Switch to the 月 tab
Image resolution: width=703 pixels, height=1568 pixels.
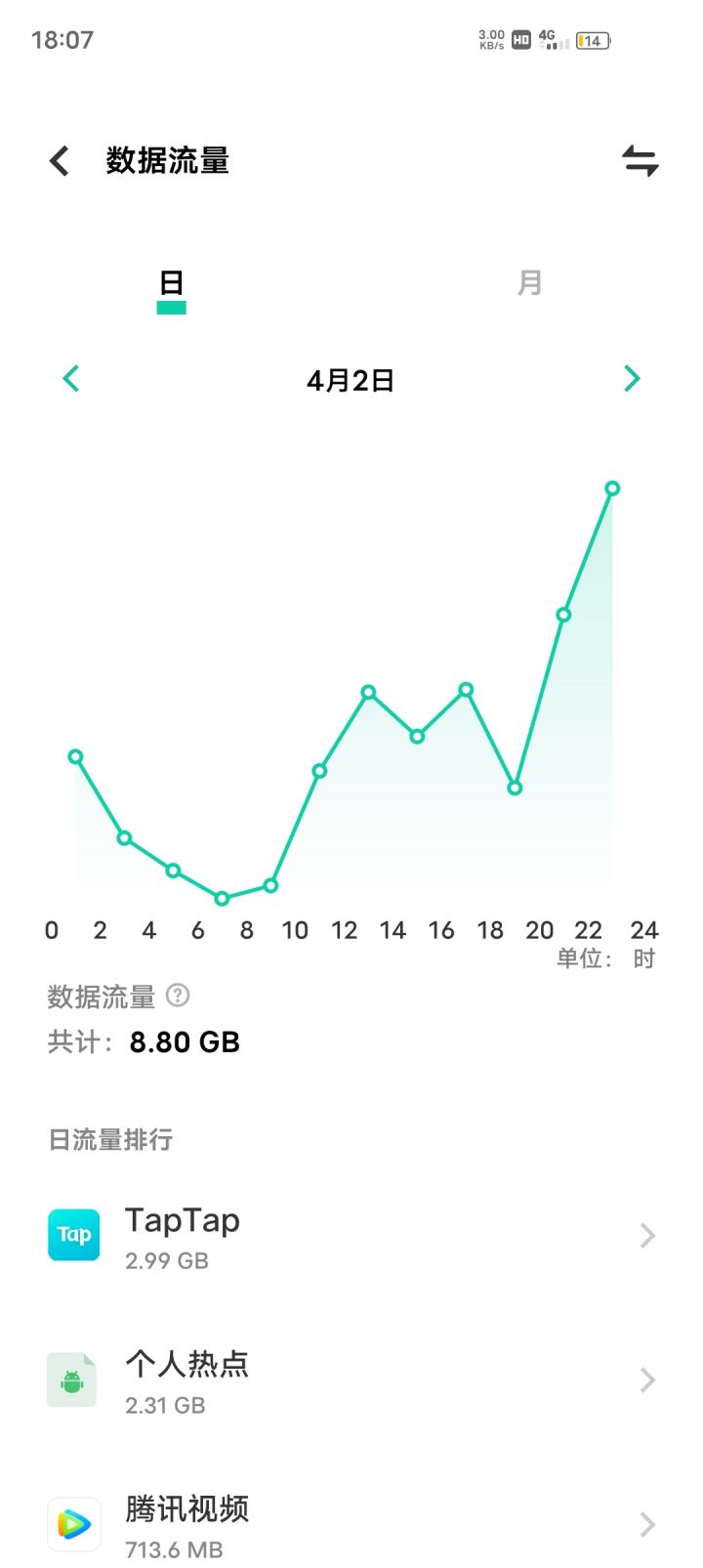point(529,283)
